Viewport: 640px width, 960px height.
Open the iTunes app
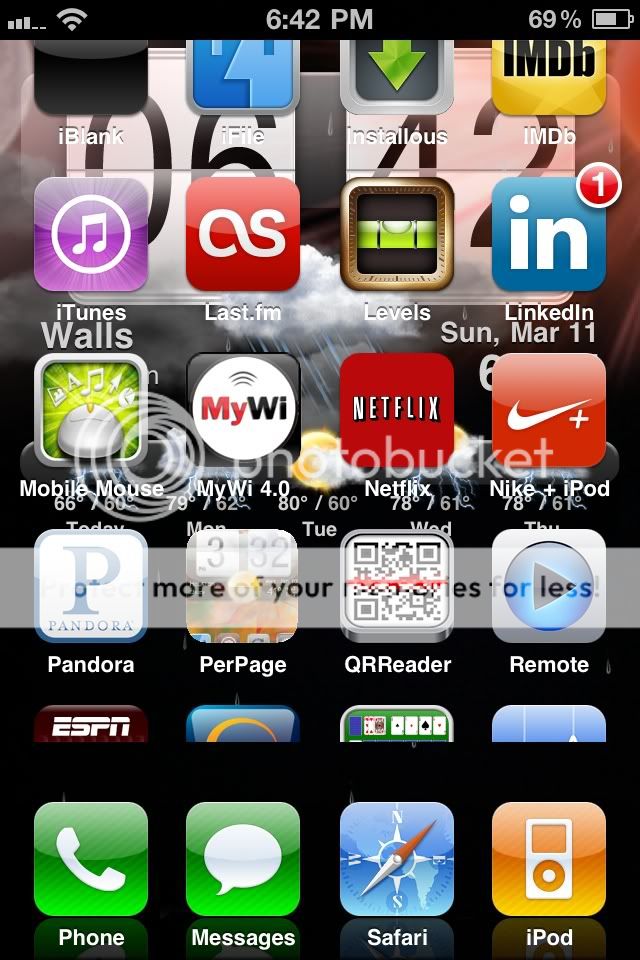tap(91, 234)
